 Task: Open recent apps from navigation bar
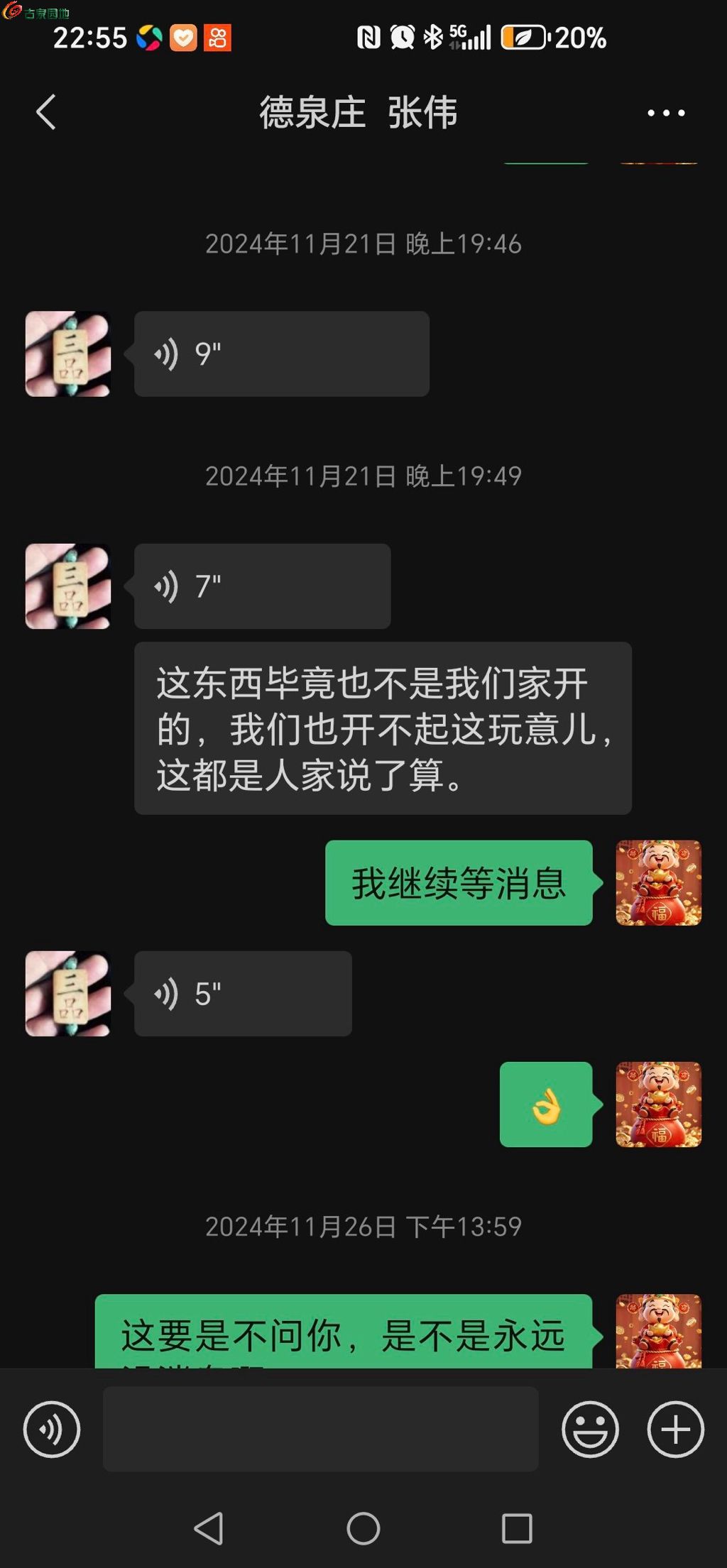tap(517, 1528)
